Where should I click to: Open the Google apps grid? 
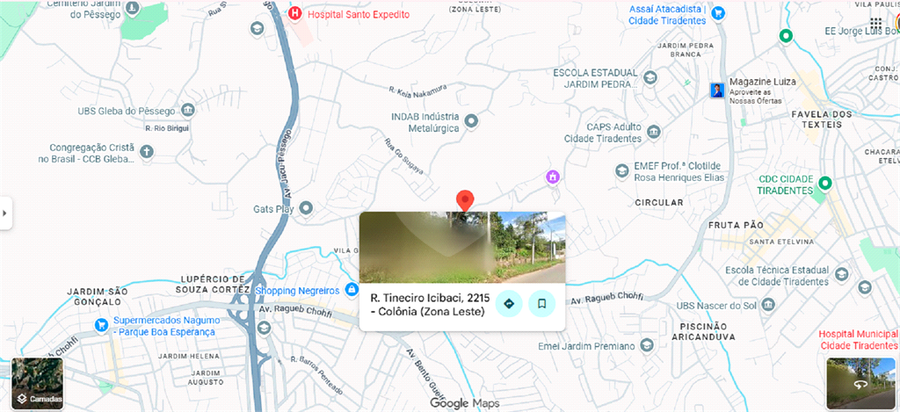[876, 23]
